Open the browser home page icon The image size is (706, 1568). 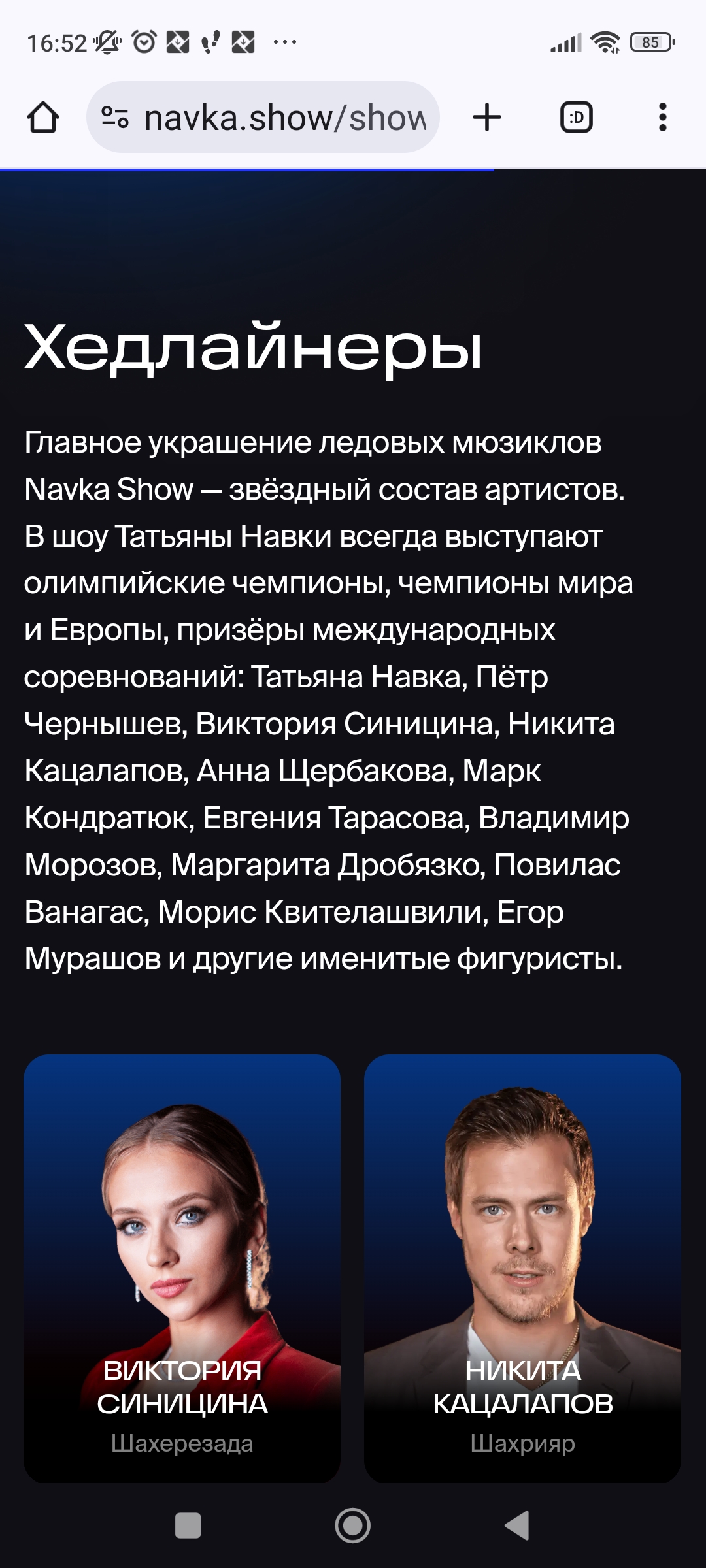[x=46, y=116]
